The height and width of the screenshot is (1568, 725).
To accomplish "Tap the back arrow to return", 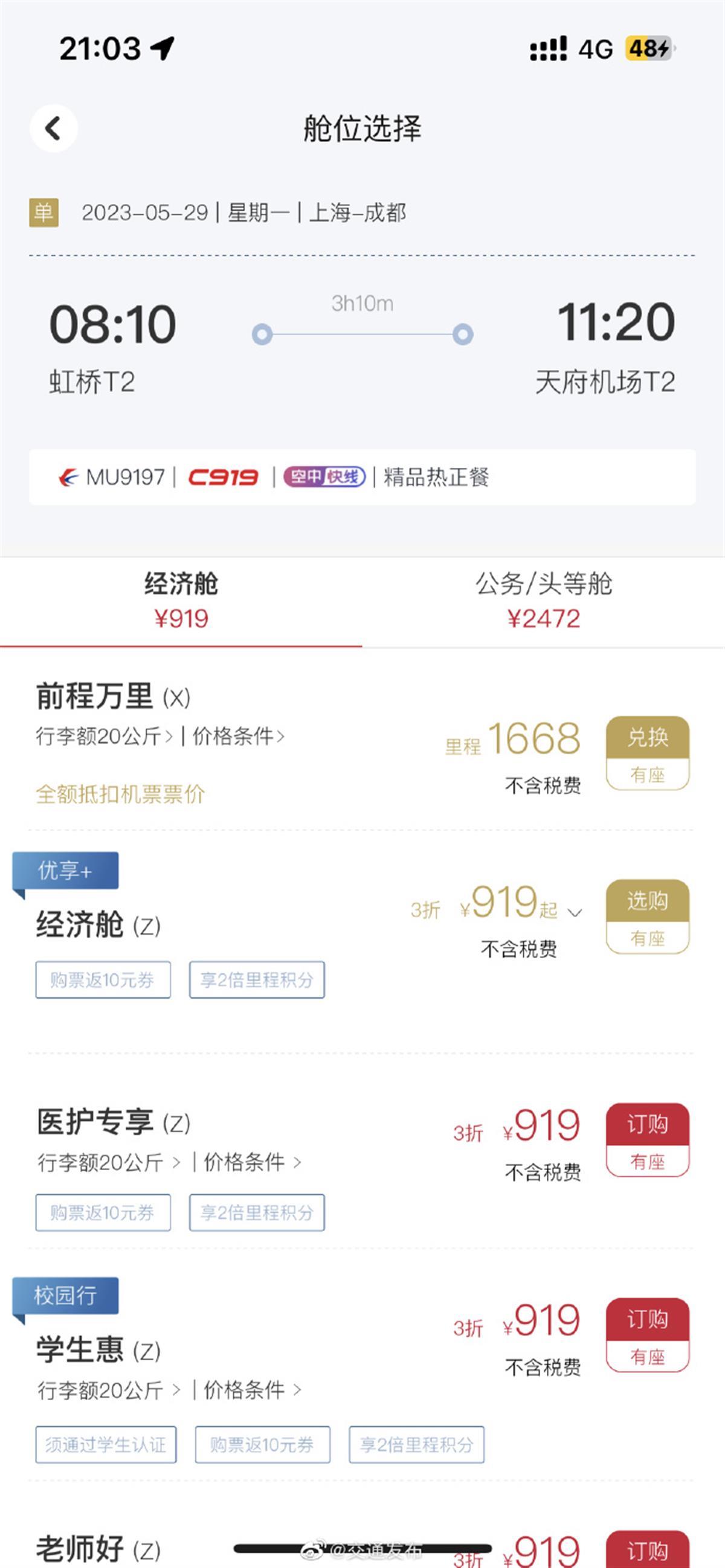I will [x=54, y=129].
